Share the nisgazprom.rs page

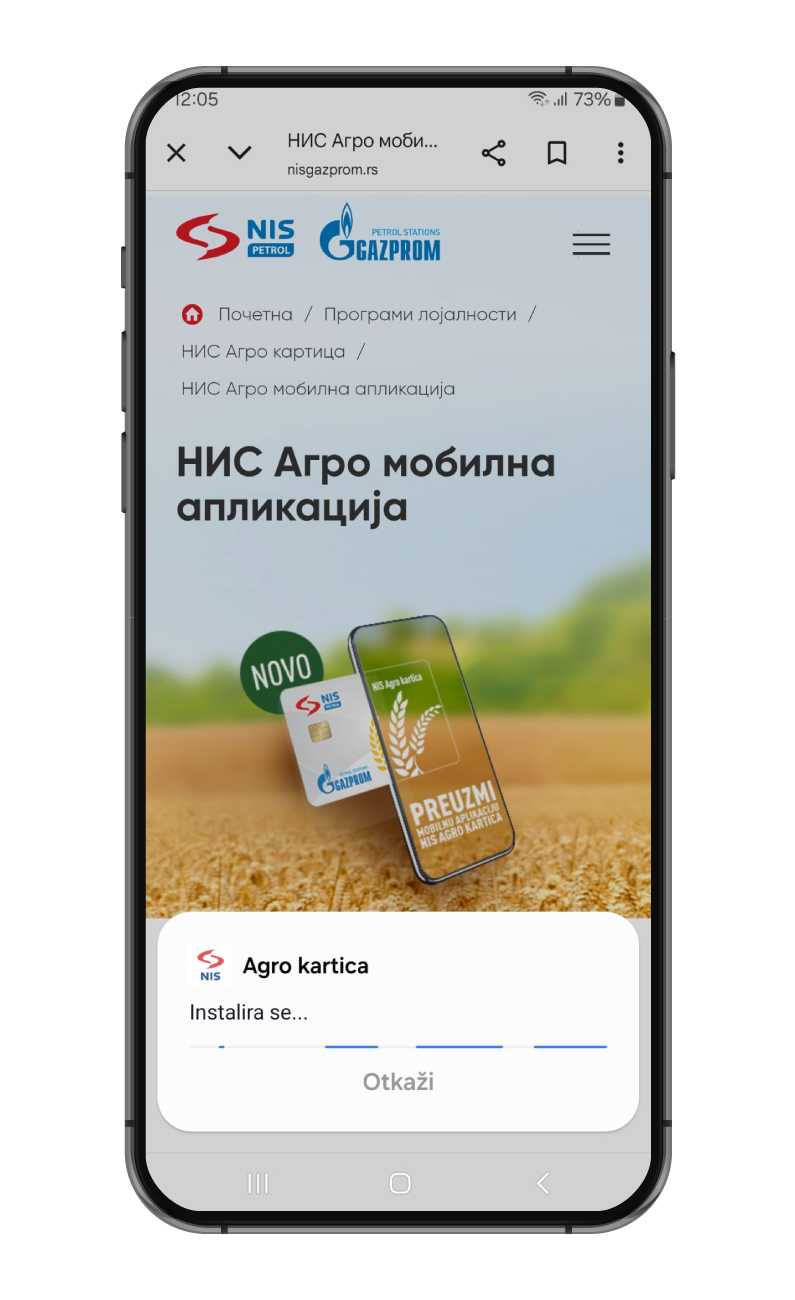point(493,153)
